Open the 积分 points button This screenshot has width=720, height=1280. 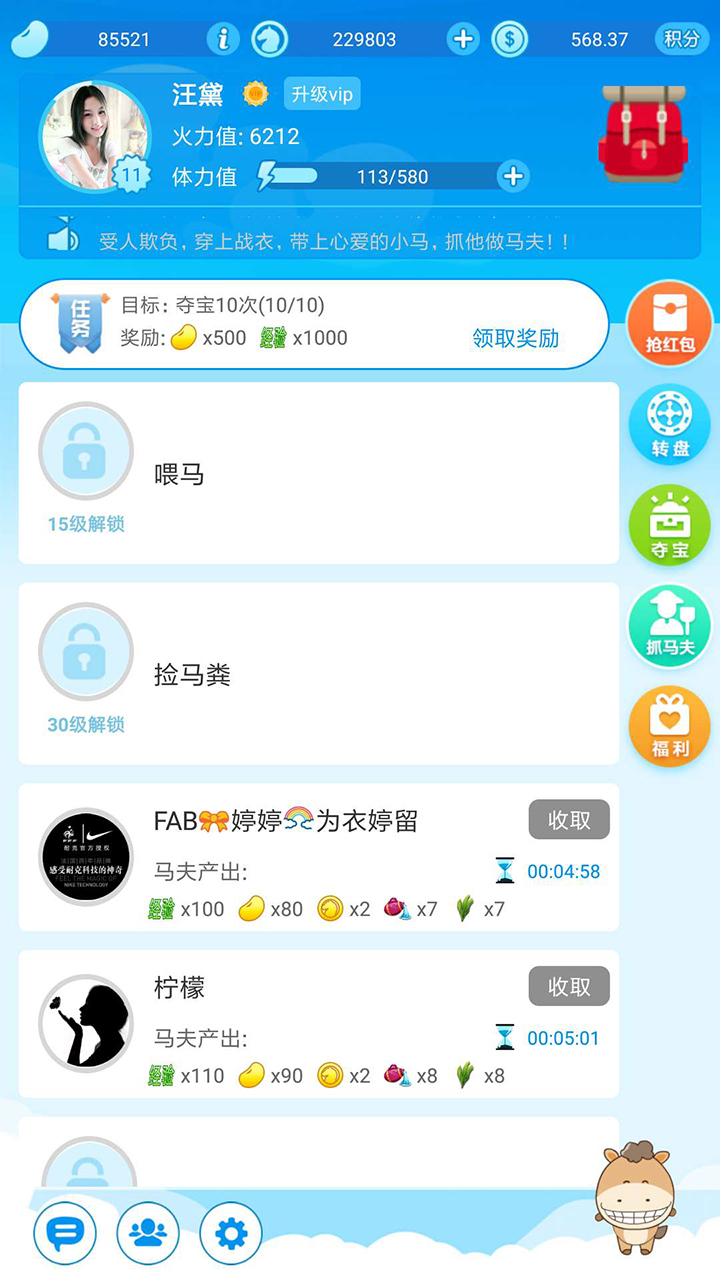tap(681, 39)
